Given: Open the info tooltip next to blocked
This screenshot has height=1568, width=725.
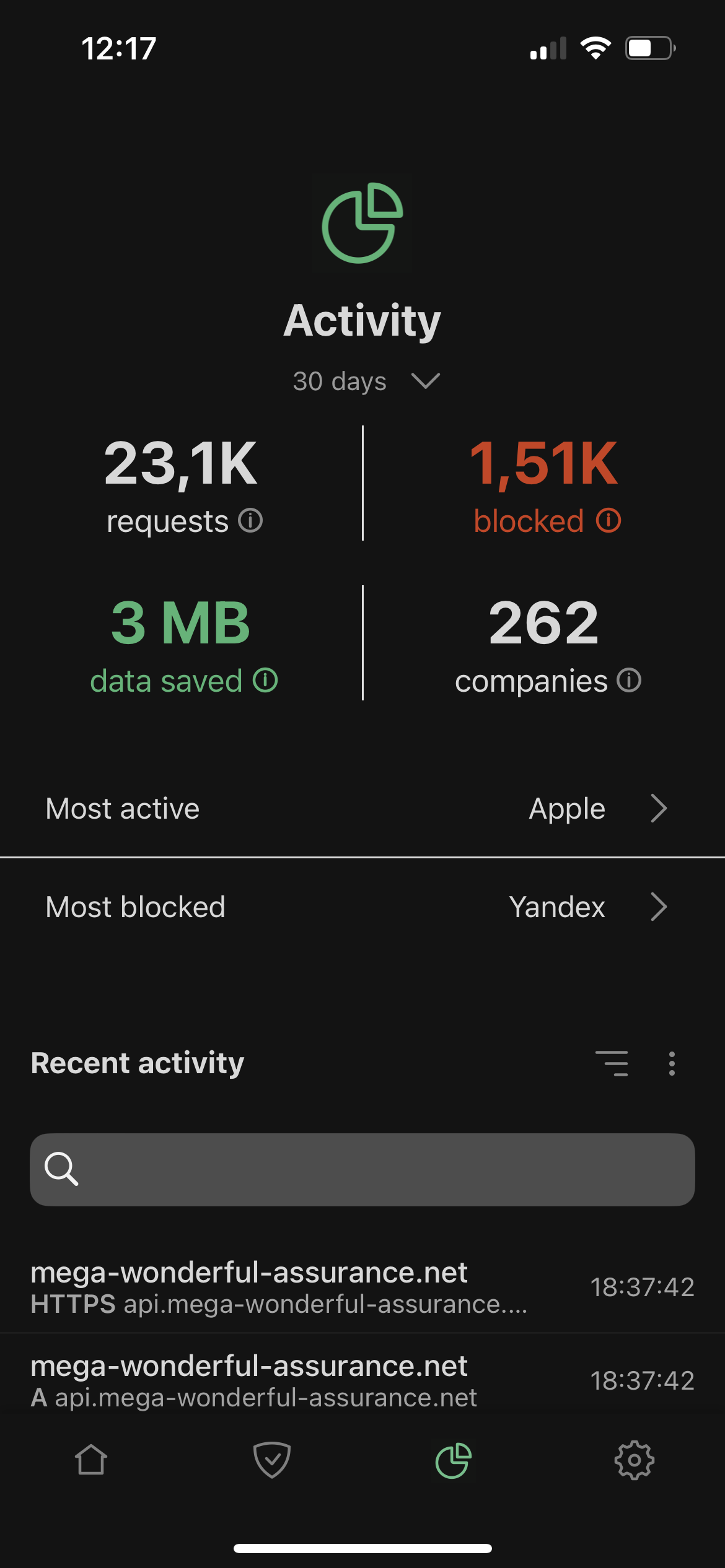Looking at the screenshot, I should [609, 520].
